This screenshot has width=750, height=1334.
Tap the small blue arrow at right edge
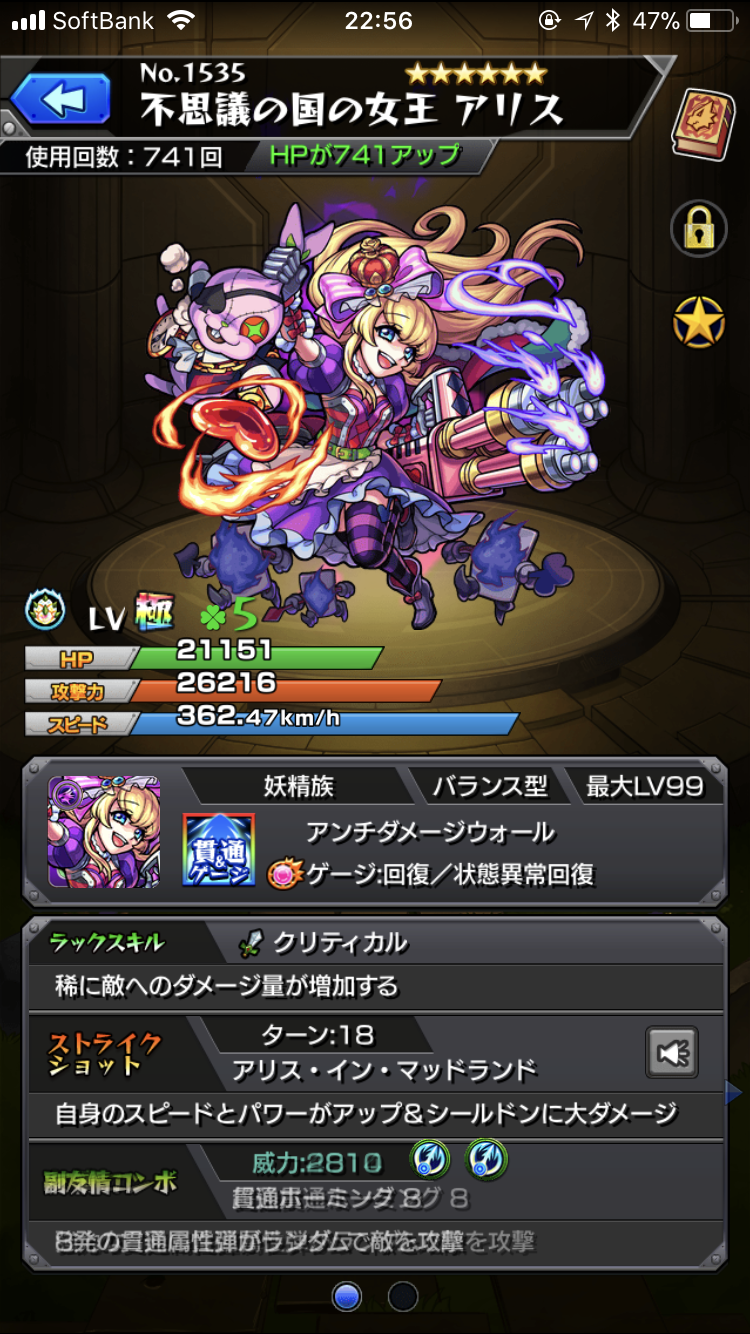coord(733,1094)
